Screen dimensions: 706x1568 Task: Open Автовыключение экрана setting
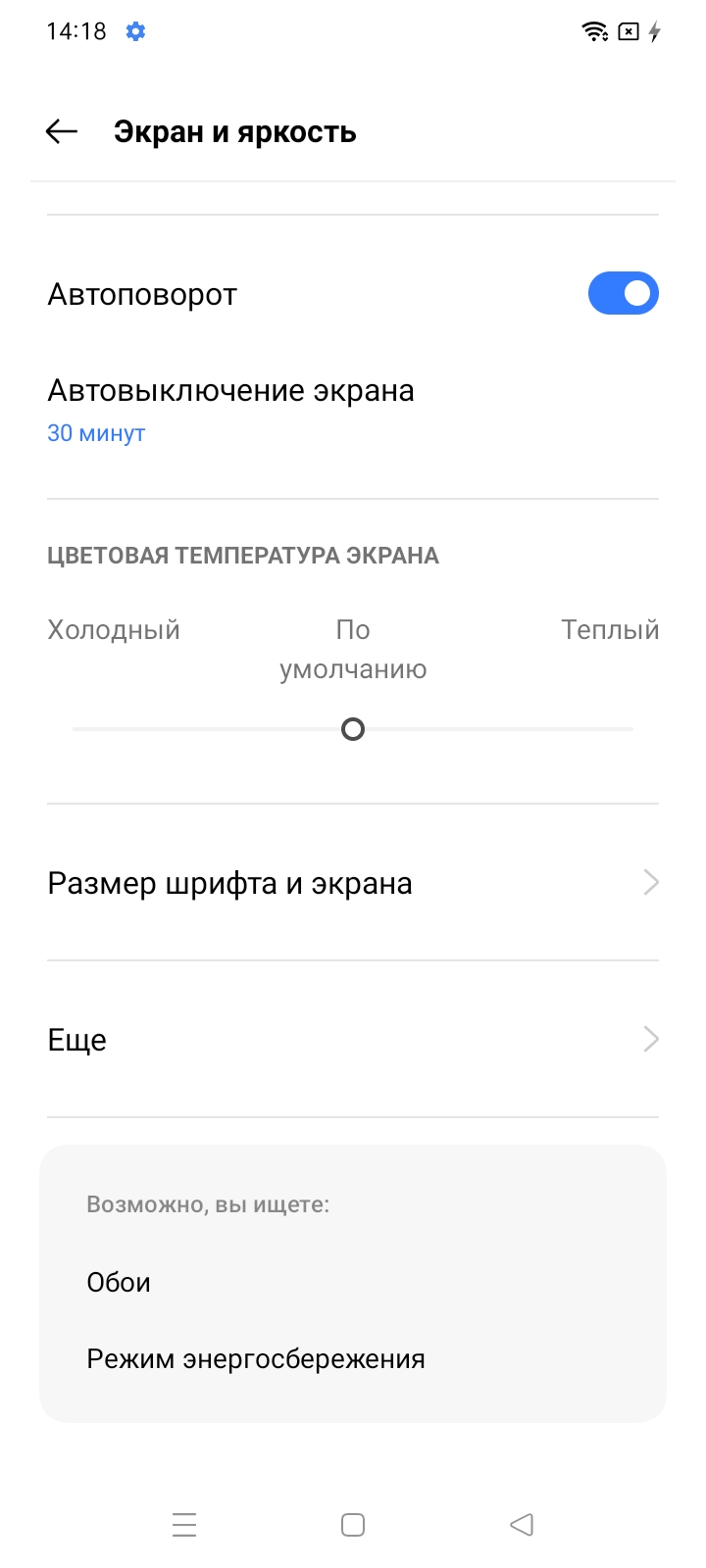pos(230,410)
